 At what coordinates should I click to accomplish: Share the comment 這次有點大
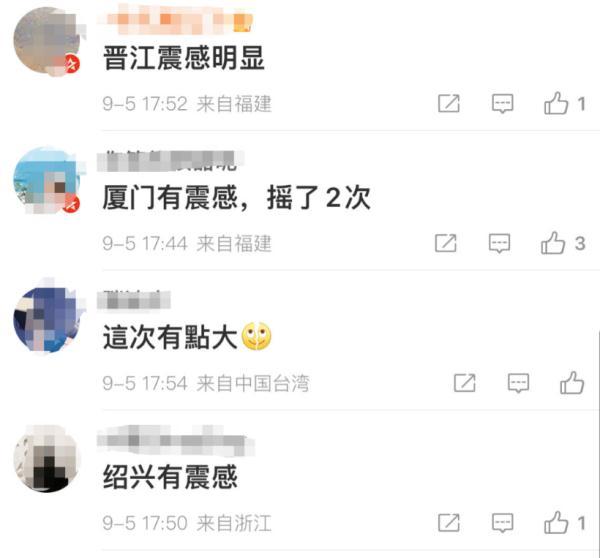point(465,382)
